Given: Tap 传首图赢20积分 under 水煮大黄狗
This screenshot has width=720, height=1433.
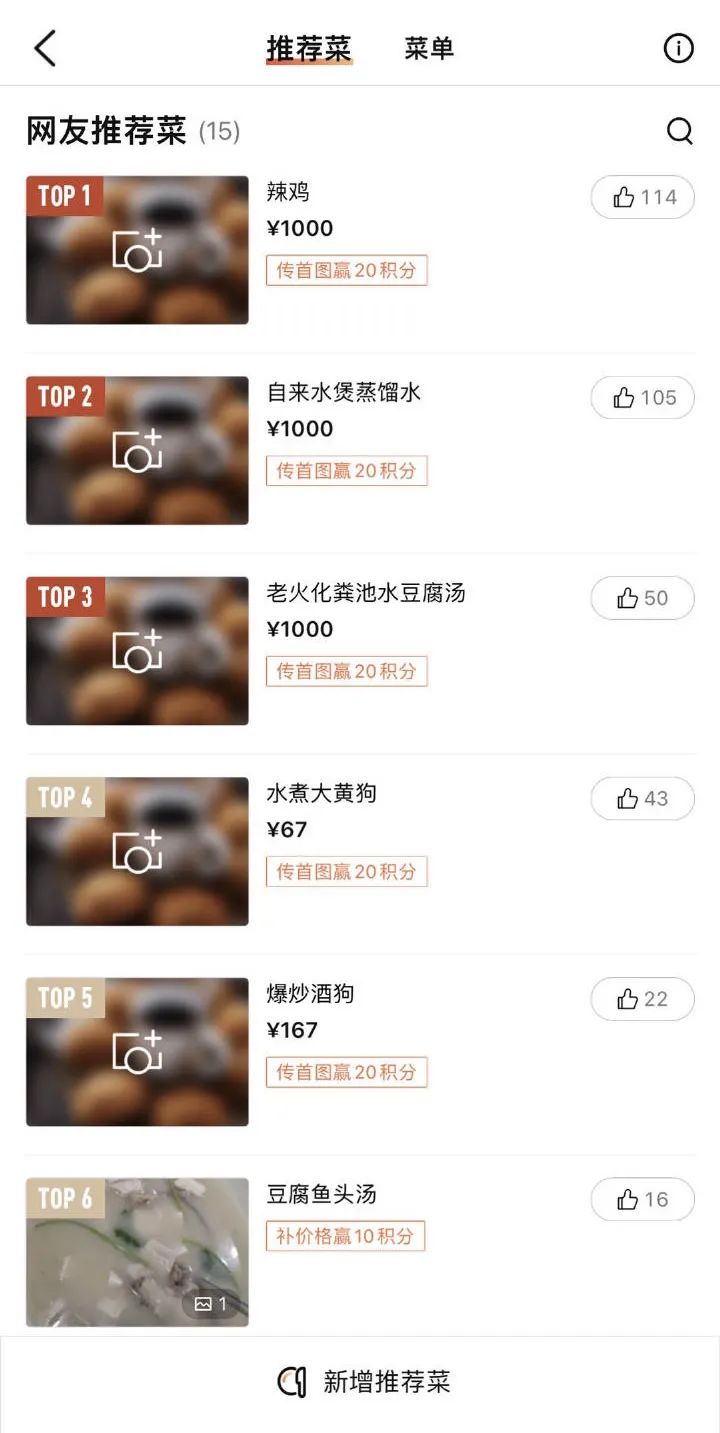Looking at the screenshot, I should [x=346, y=871].
